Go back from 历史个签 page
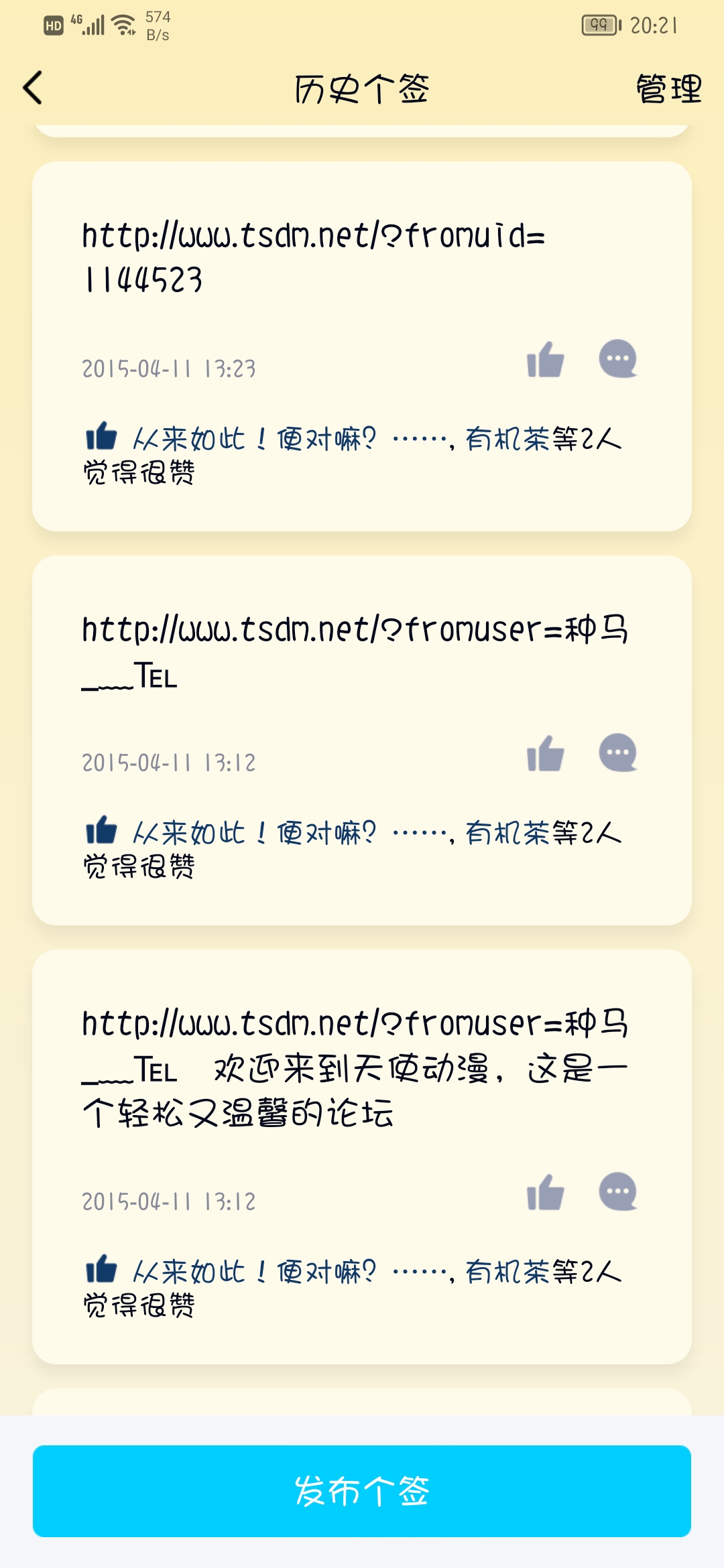 pyautogui.click(x=33, y=88)
